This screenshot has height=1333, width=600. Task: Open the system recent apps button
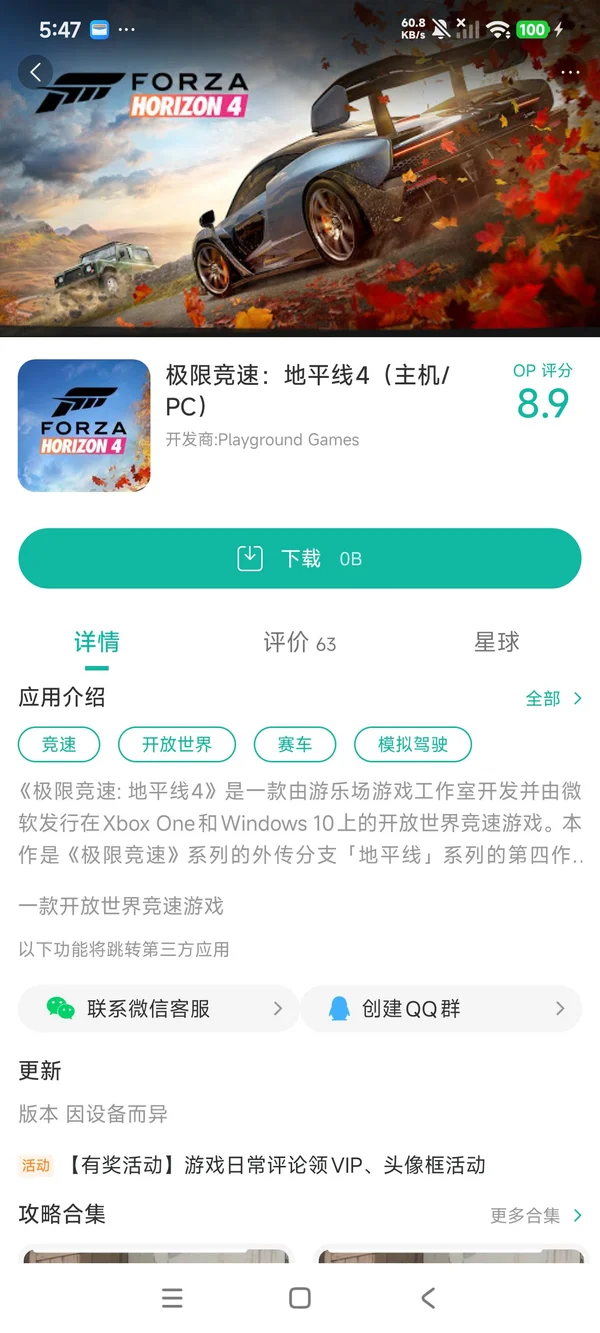click(x=172, y=1298)
